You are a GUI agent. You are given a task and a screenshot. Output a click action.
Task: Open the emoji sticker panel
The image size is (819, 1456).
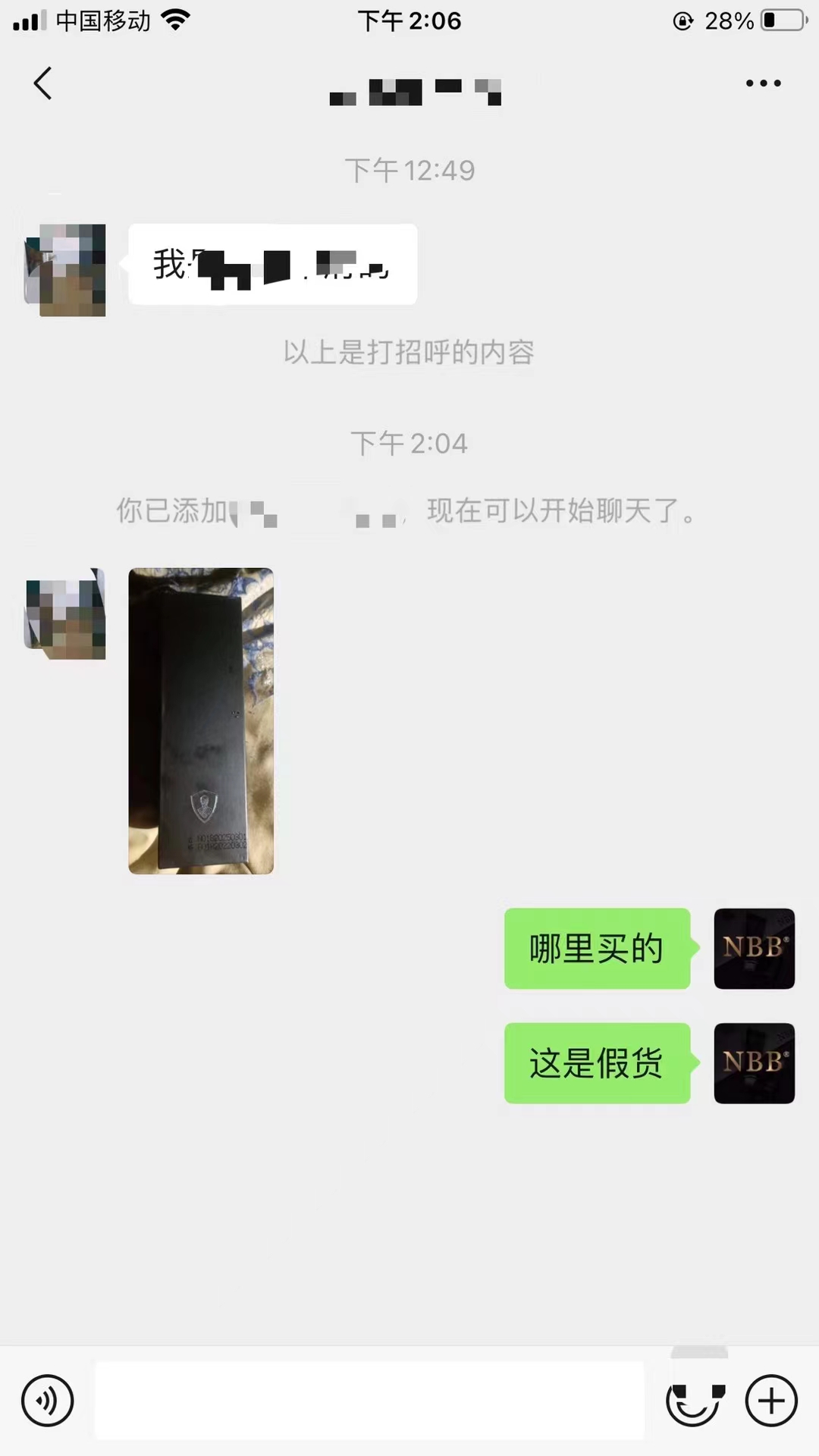695,1402
